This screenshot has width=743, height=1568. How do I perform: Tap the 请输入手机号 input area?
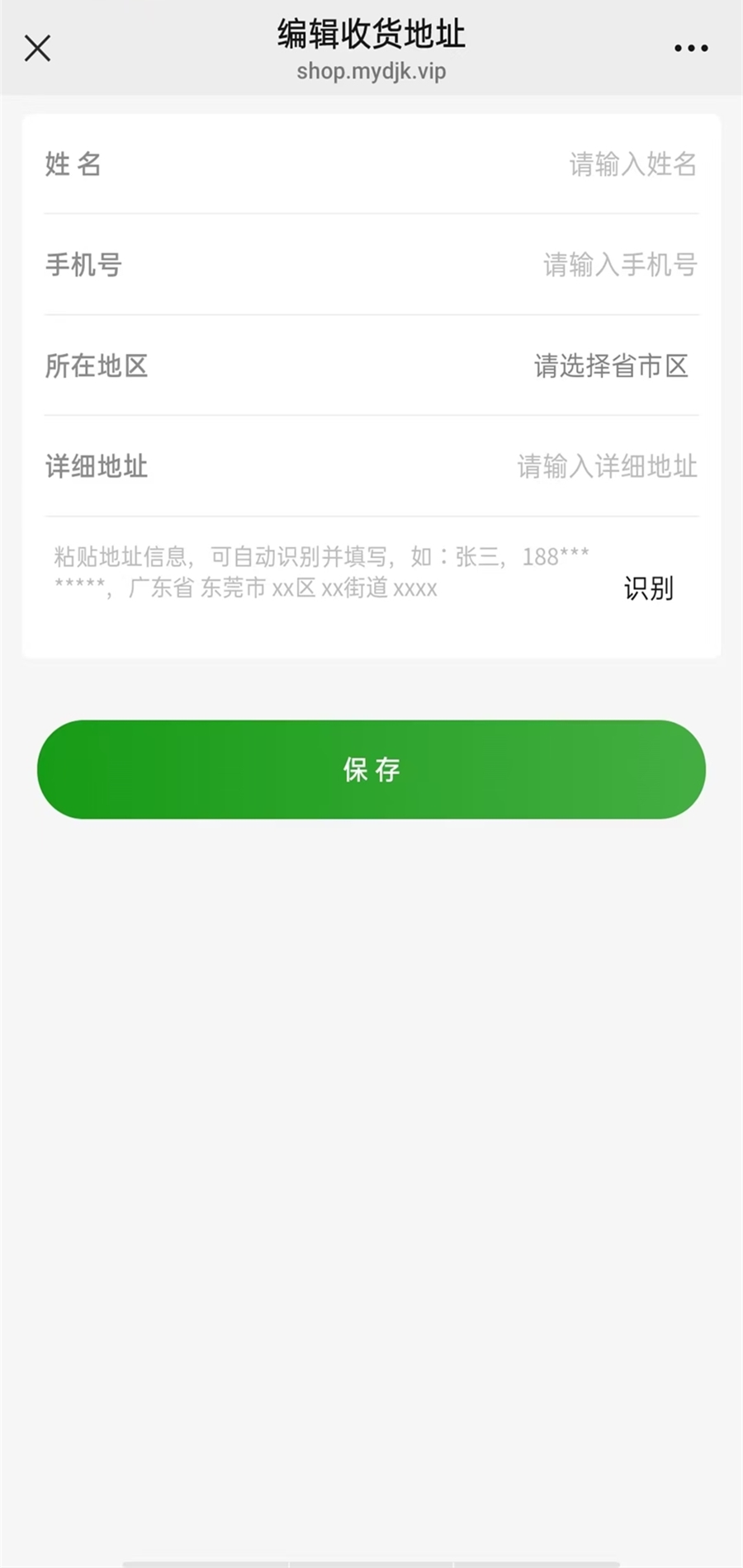618,265
